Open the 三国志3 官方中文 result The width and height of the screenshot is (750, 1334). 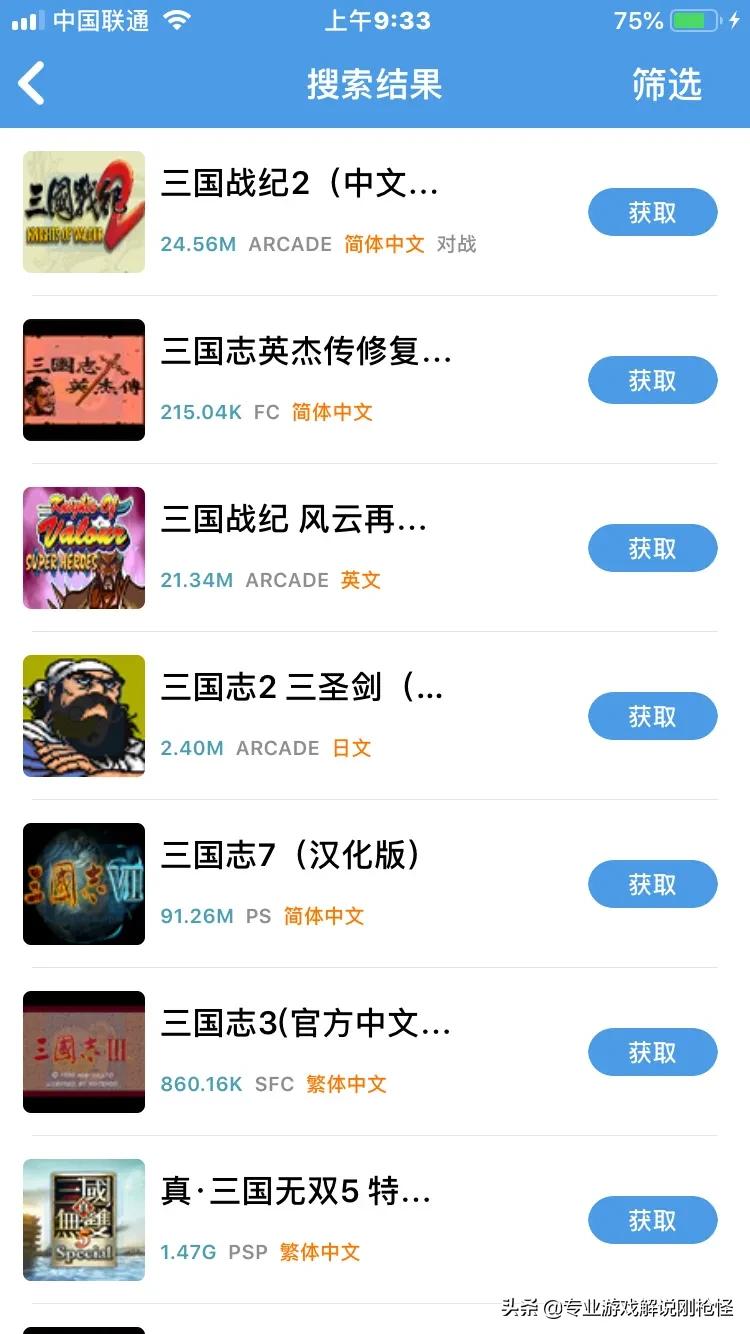[306, 1025]
